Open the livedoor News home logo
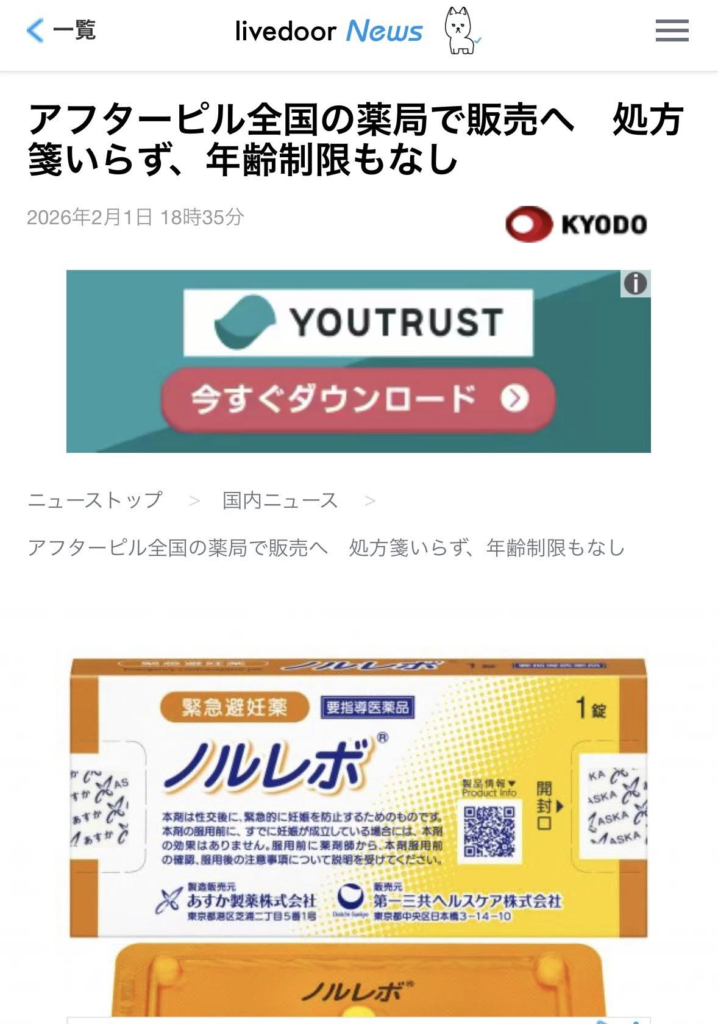The image size is (718, 1024). [330, 31]
